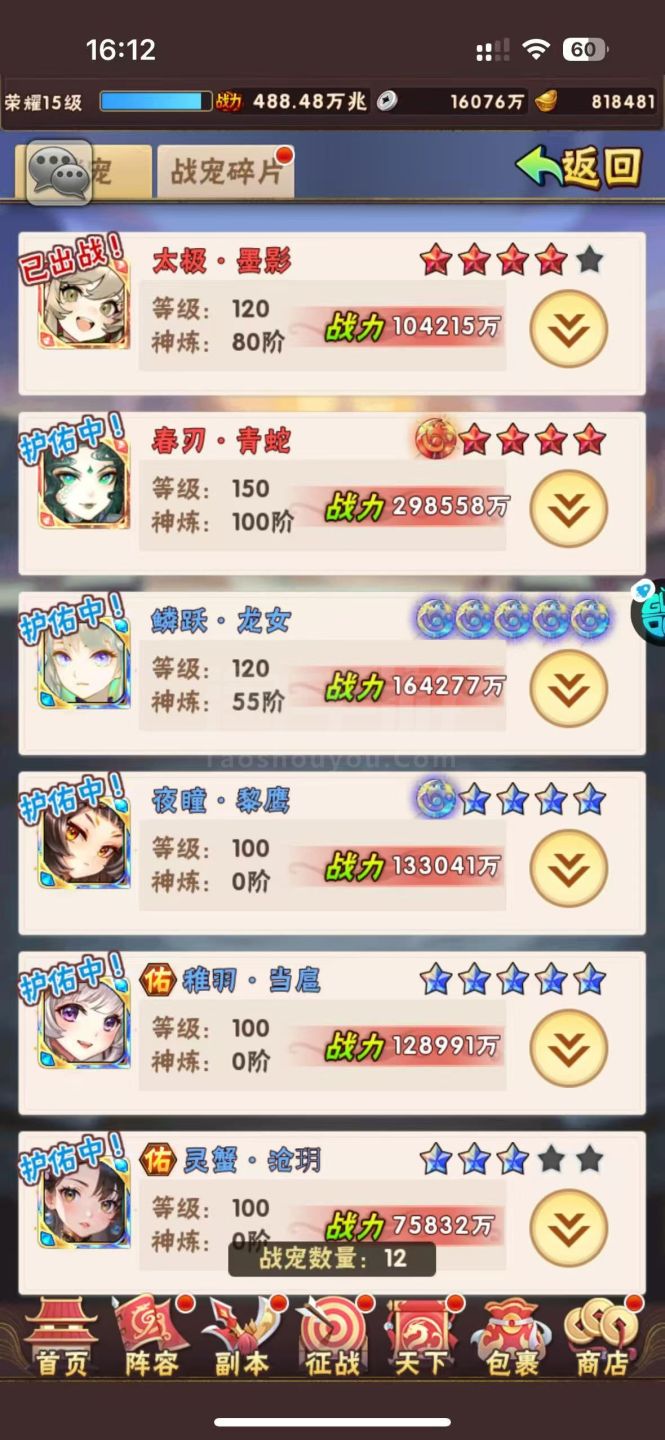The width and height of the screenshot is (665, 1440).
Task: Open the 阵容 lineup tab
Action: click(152, 1337)
